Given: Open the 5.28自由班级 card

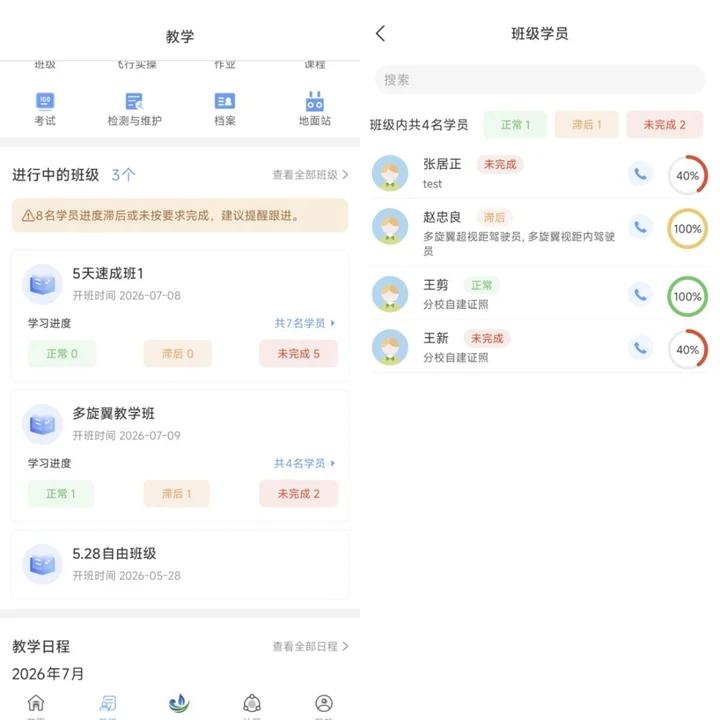Looking at the screenshot, I should [180, 565].
